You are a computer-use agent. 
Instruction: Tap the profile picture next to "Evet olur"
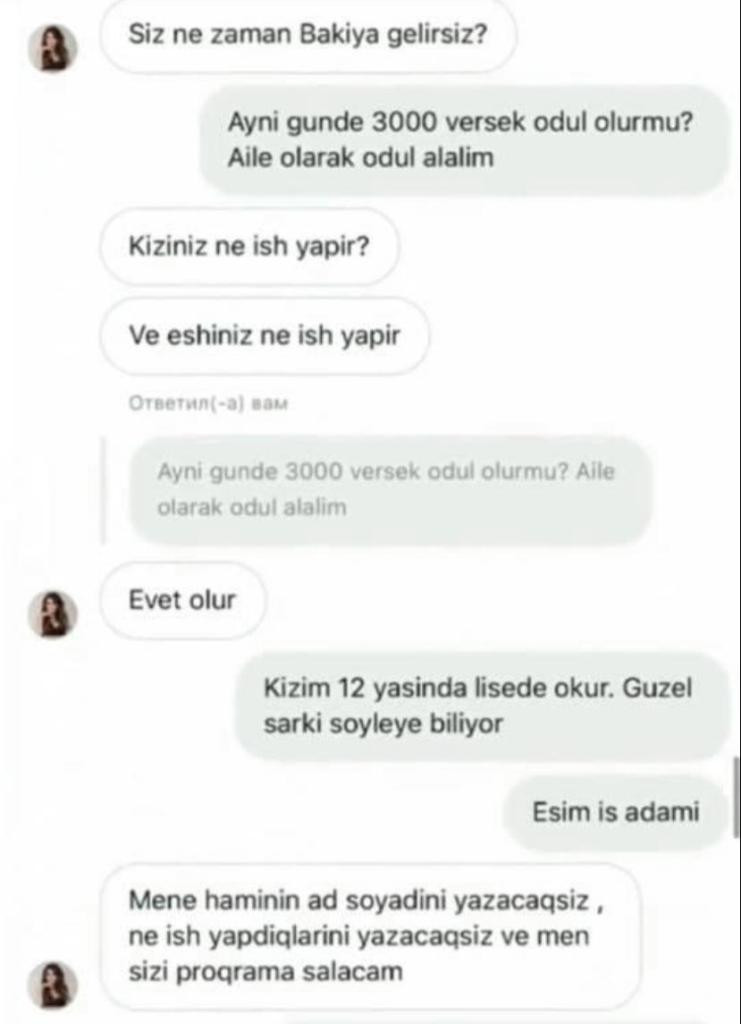[x=53, y=613]
